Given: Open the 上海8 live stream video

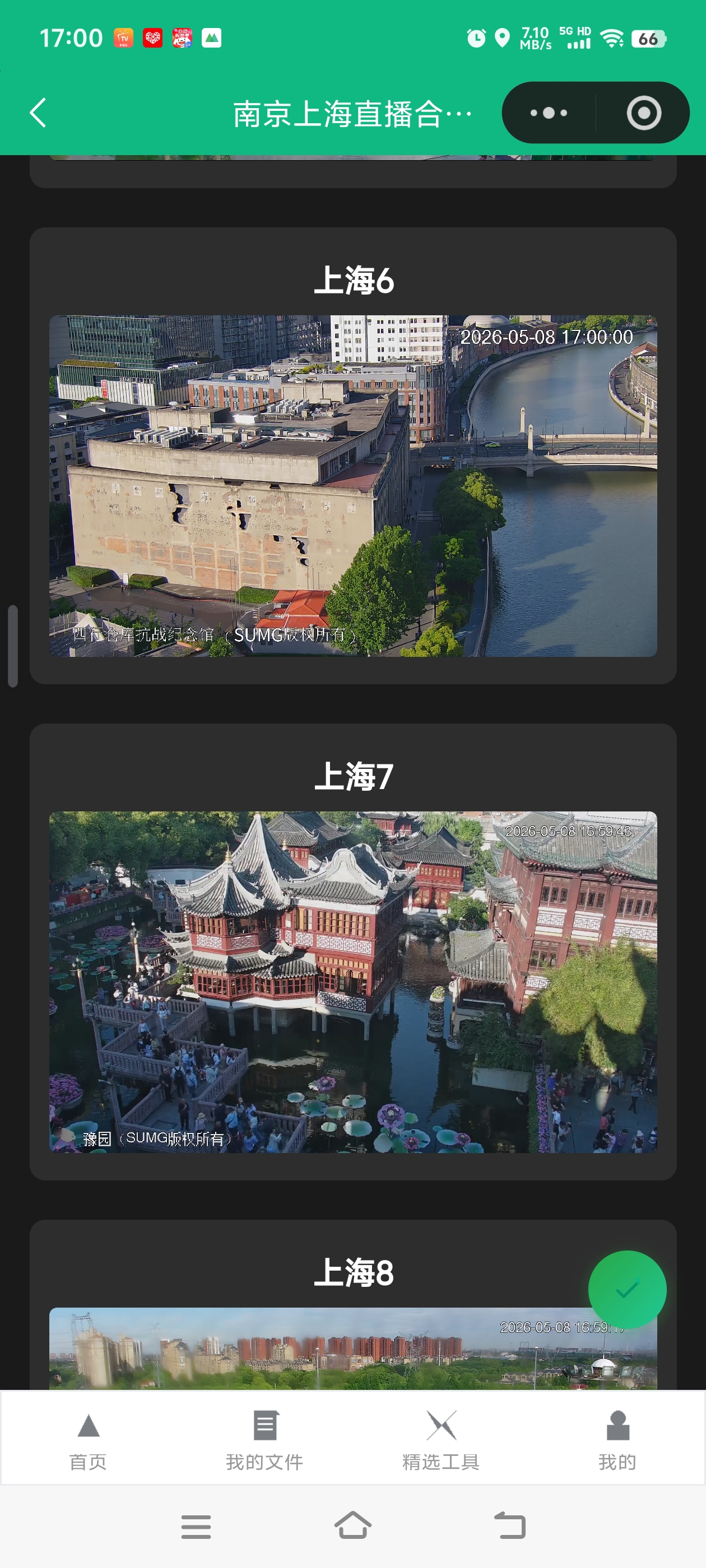Looking at the screenshot, I should (x=352, y=1348).
